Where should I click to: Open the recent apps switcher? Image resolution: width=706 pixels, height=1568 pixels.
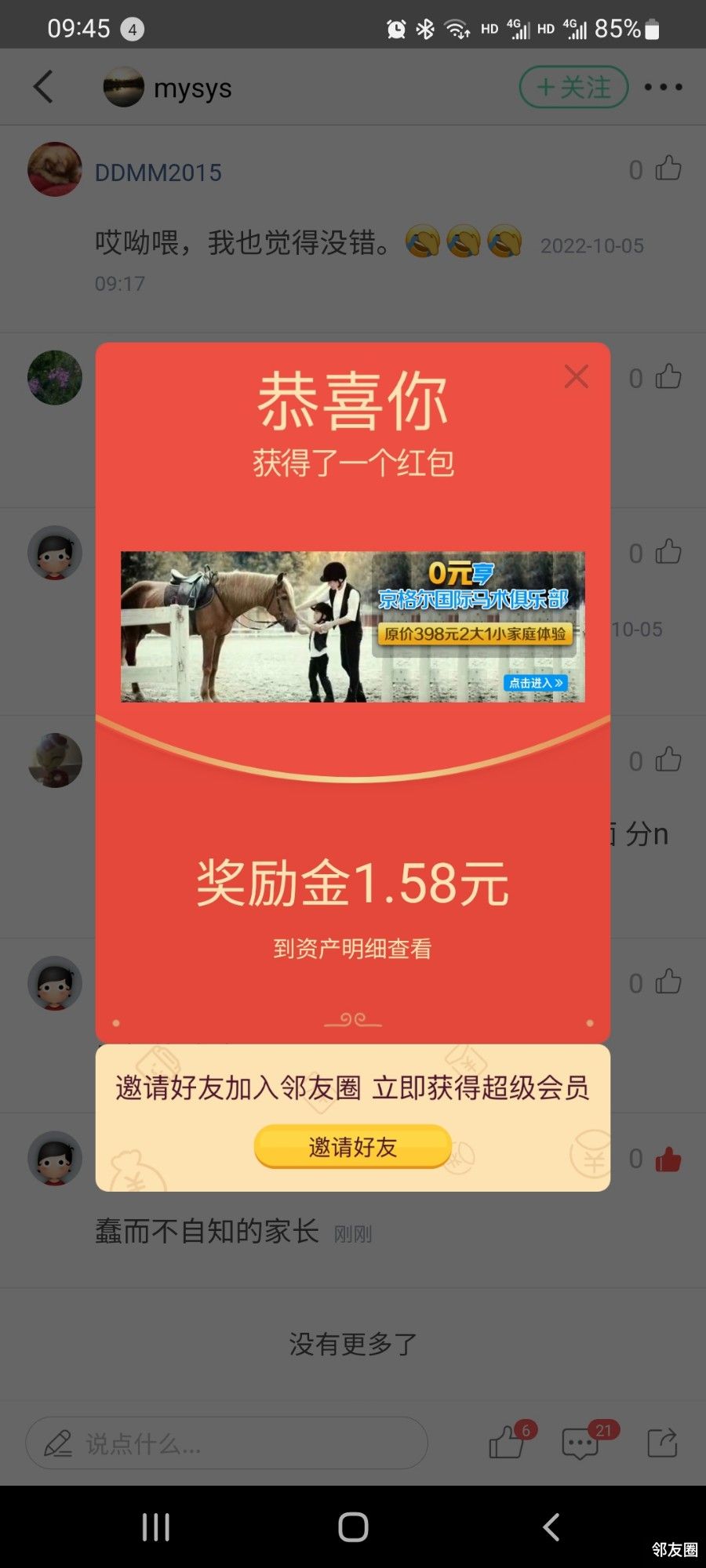[x=155, y=1526]
